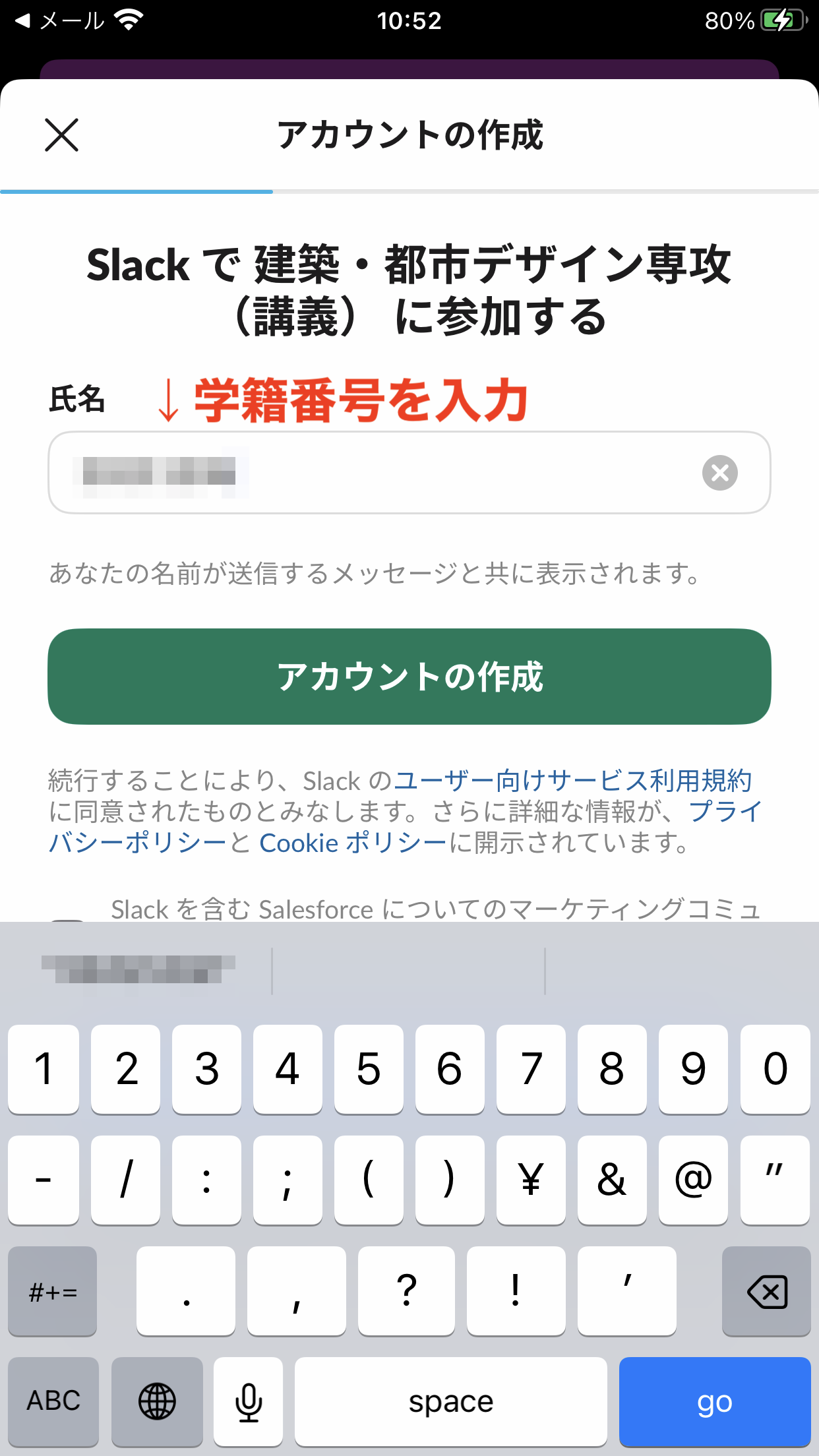Switch keyboard to ABC letters
819x1456 pixels.
click(x=53, y=1401)
